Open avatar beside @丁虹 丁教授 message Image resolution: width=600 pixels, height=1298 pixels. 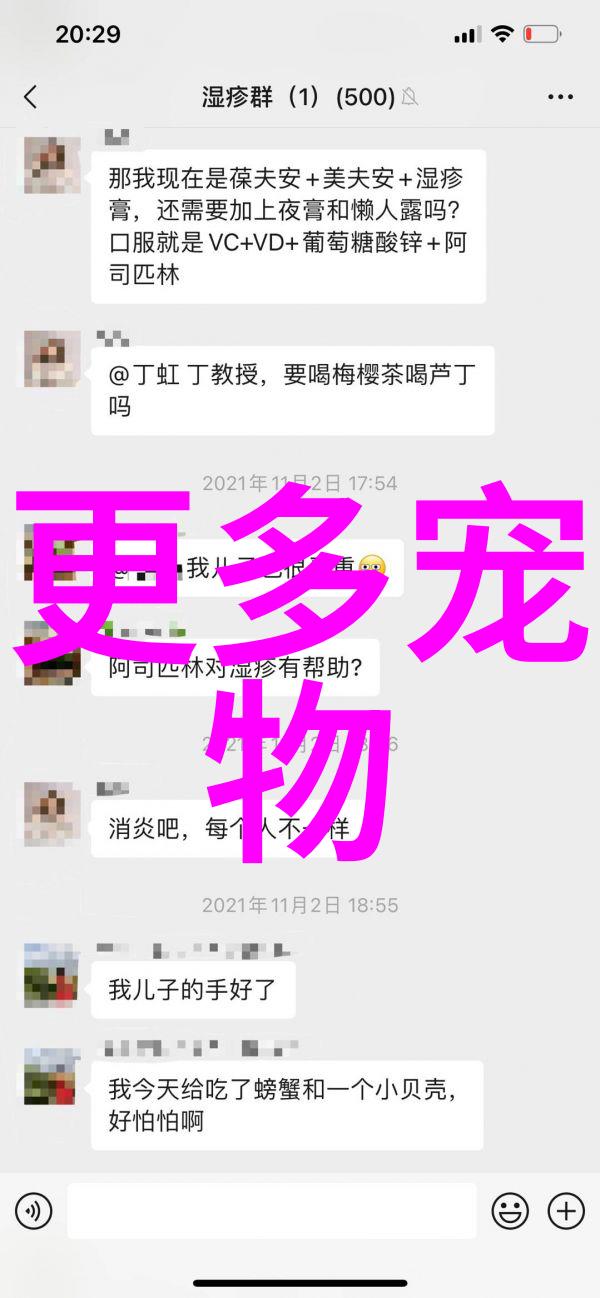click(x=52, y=359)
